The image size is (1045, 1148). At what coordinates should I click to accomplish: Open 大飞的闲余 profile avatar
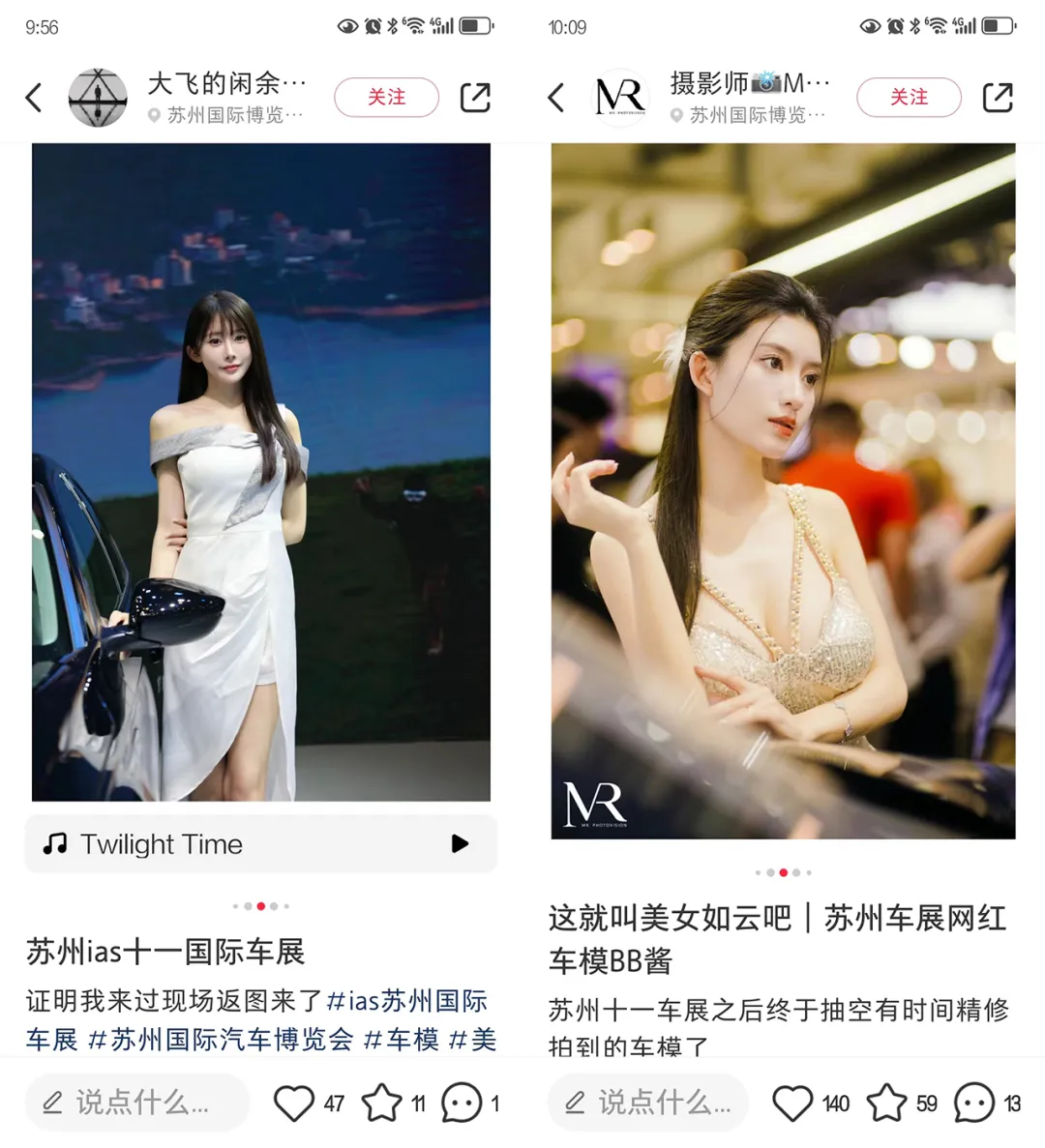(98, 98)
